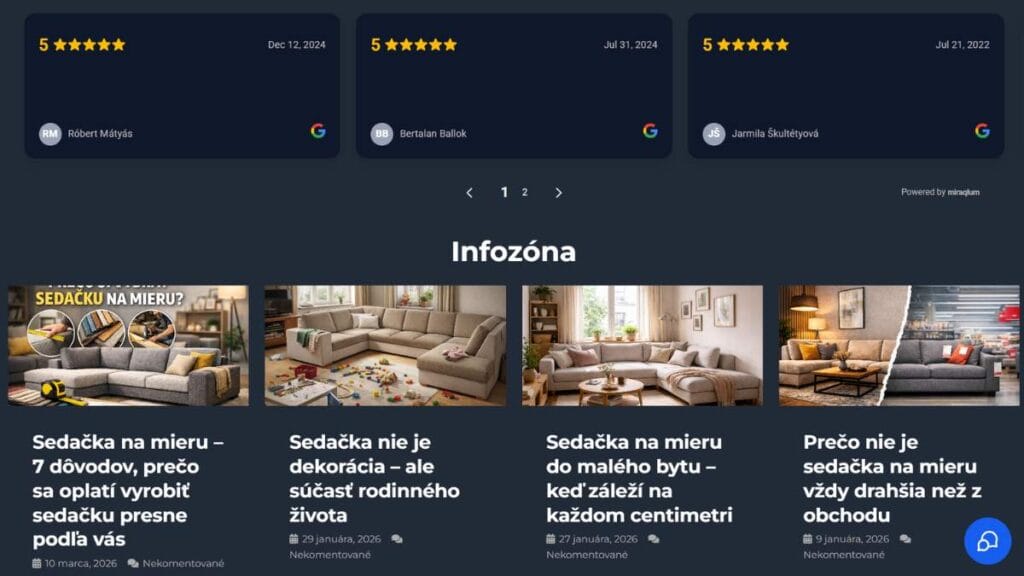Viewport: 1024px width, 576px height.
Task: Go to the previous reviews page arrow
Action: (470, 193)
